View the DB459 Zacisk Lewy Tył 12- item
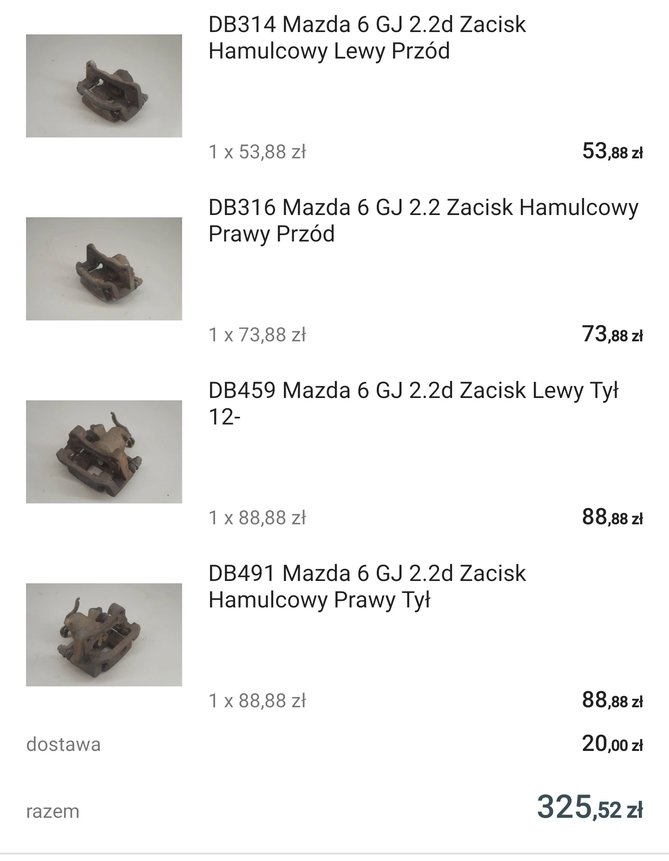The image size is (669, 861). pyautogui.click(x=413, y=404)
